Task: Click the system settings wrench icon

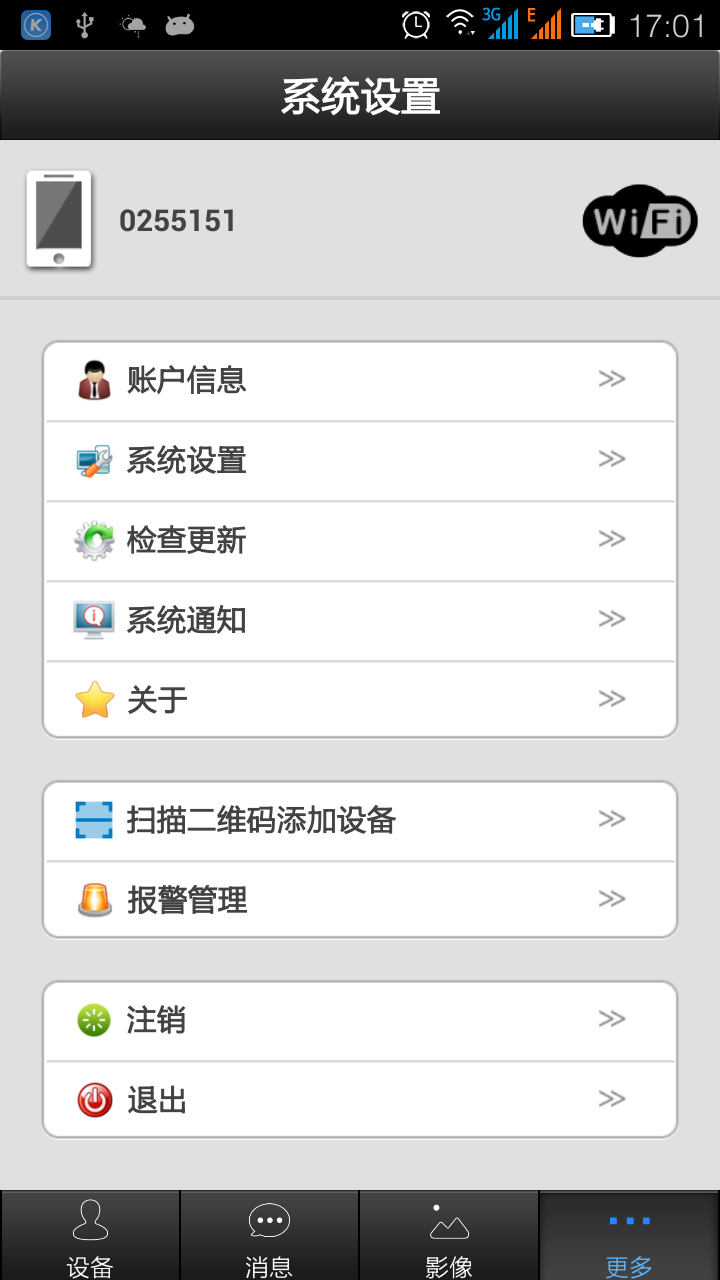Action: (94, 460)
